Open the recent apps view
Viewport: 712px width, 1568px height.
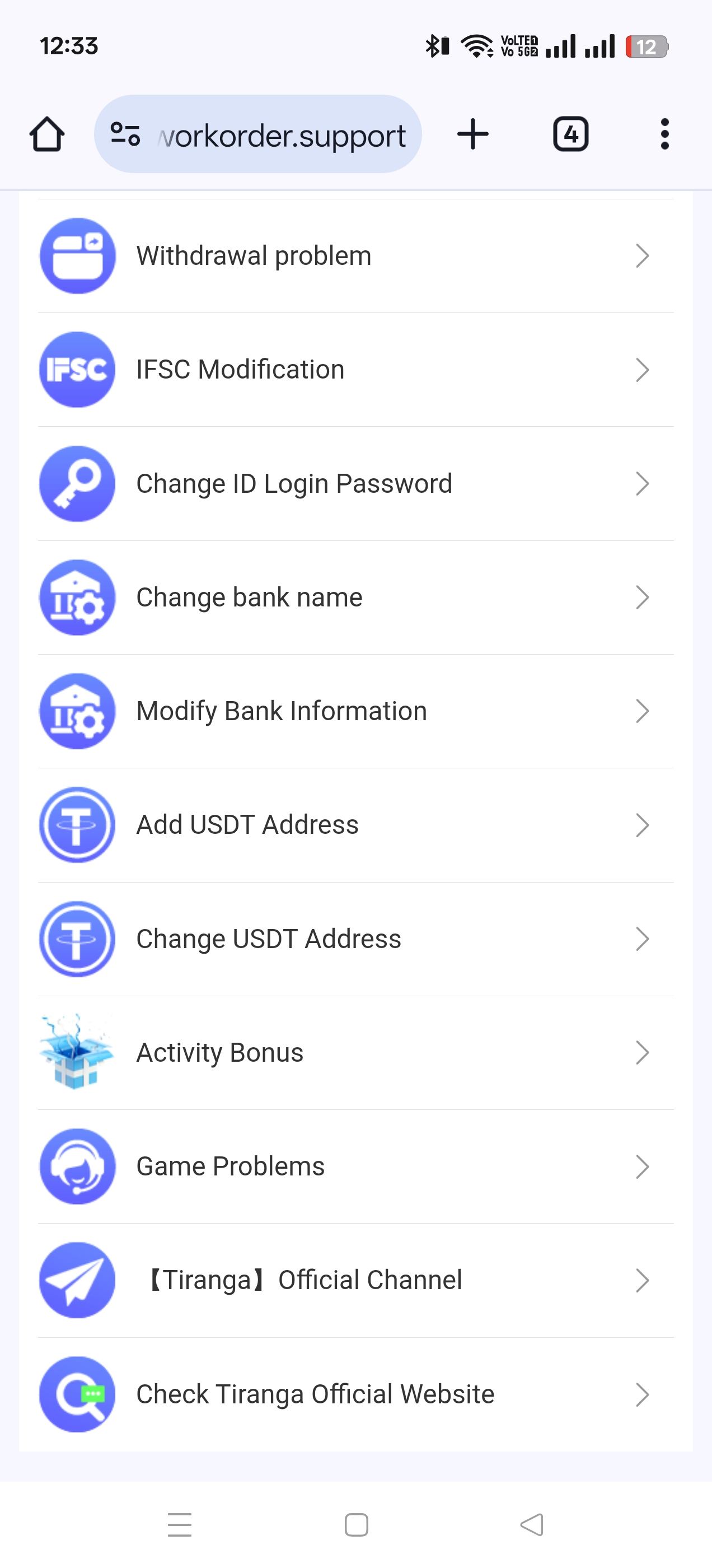point(180,1525)
